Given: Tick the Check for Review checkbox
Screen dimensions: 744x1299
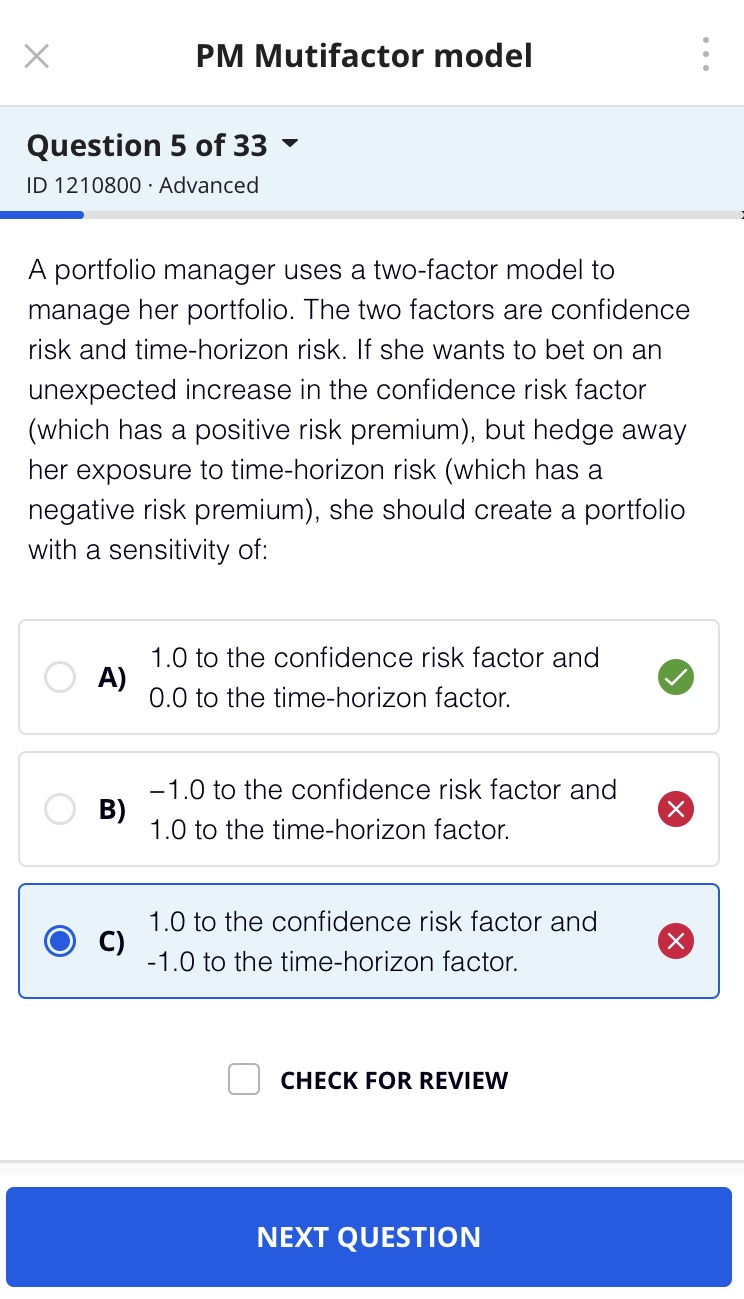Looking at the screenshot, I should click(x=244, y=1080).
